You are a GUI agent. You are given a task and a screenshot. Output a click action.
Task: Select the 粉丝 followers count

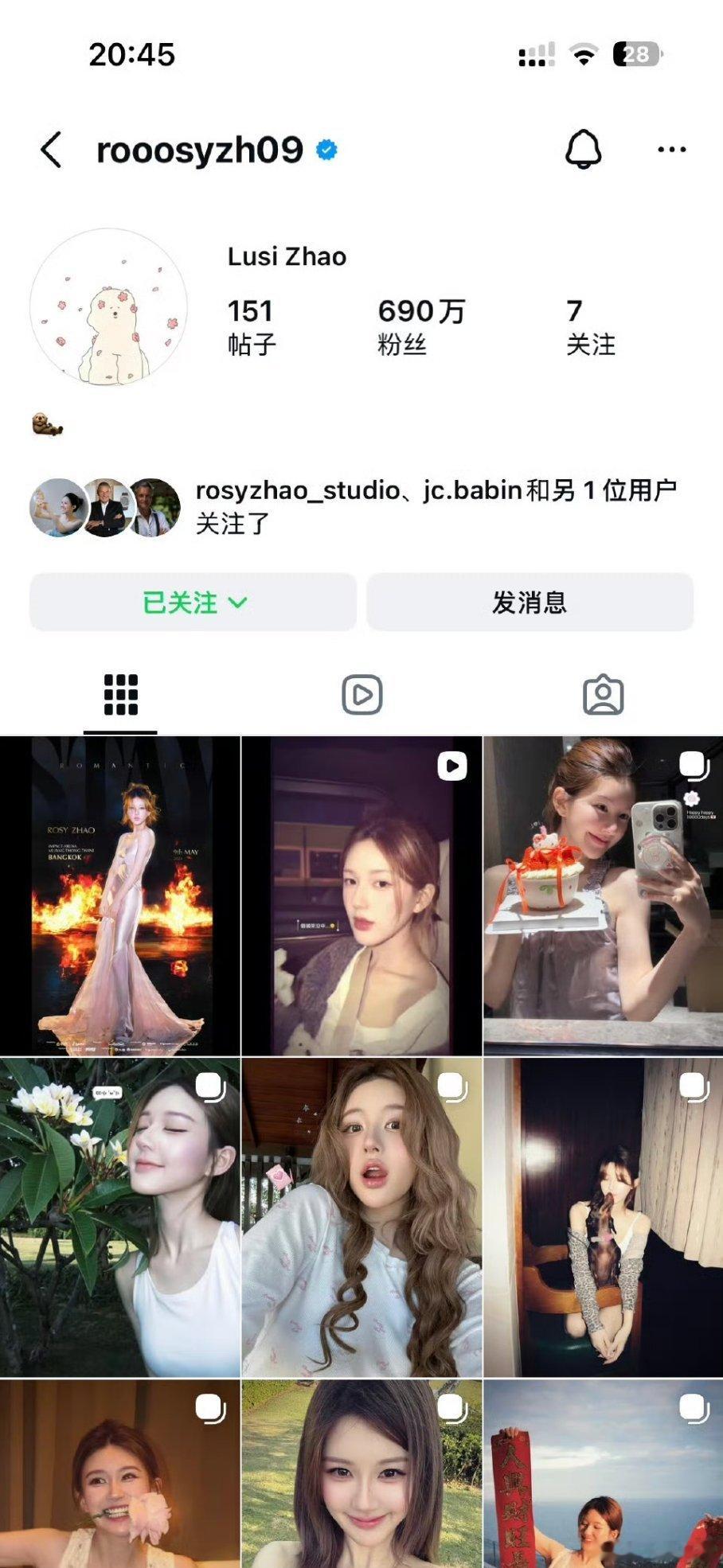[422, 322]
